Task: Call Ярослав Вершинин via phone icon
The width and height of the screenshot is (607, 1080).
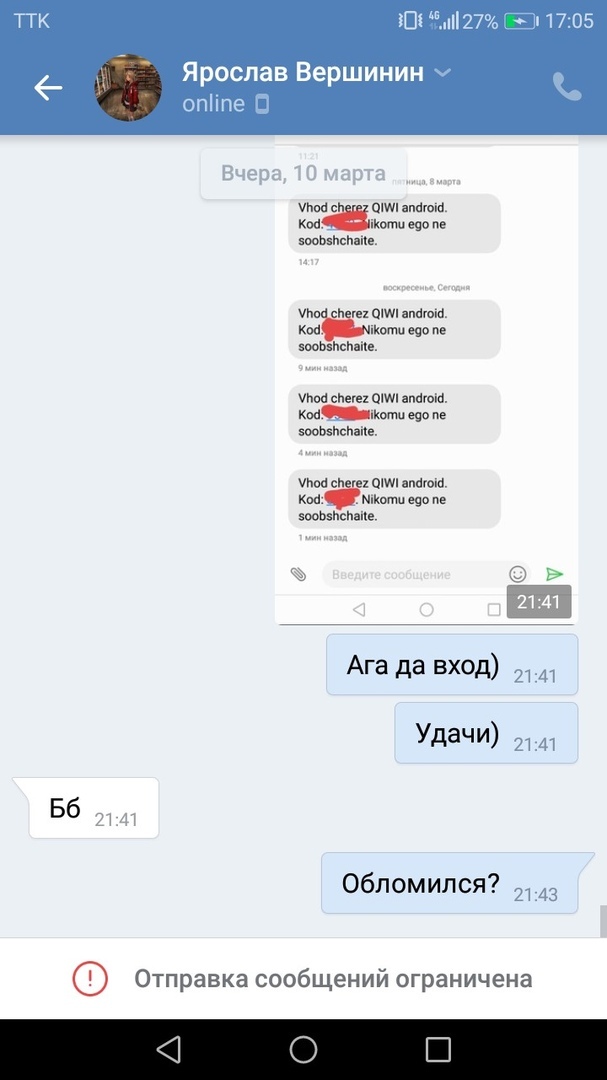Action: tap(566, 88)
